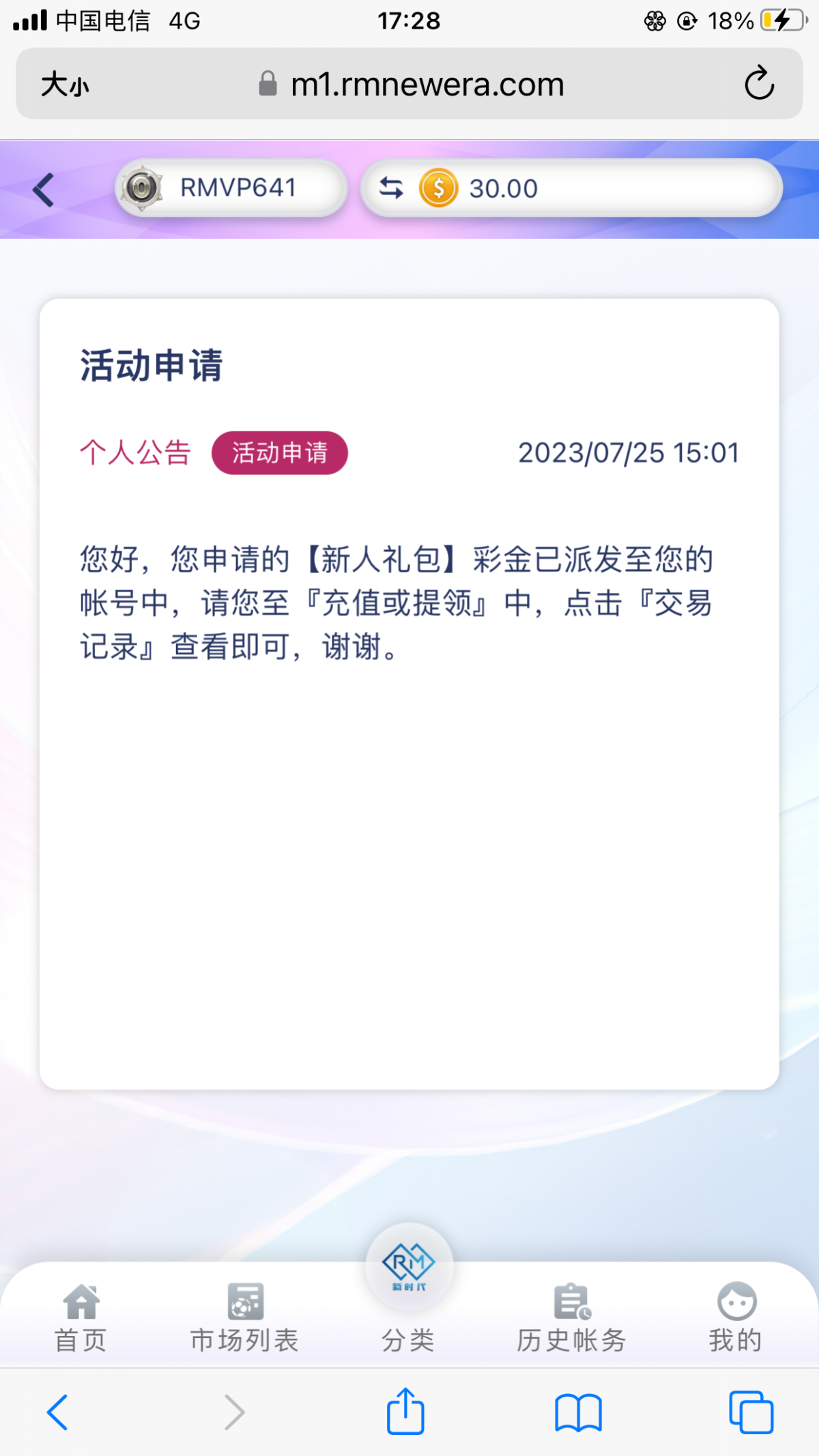
Task: Select the 活动申请 tag chip
Action: (279, 453)
